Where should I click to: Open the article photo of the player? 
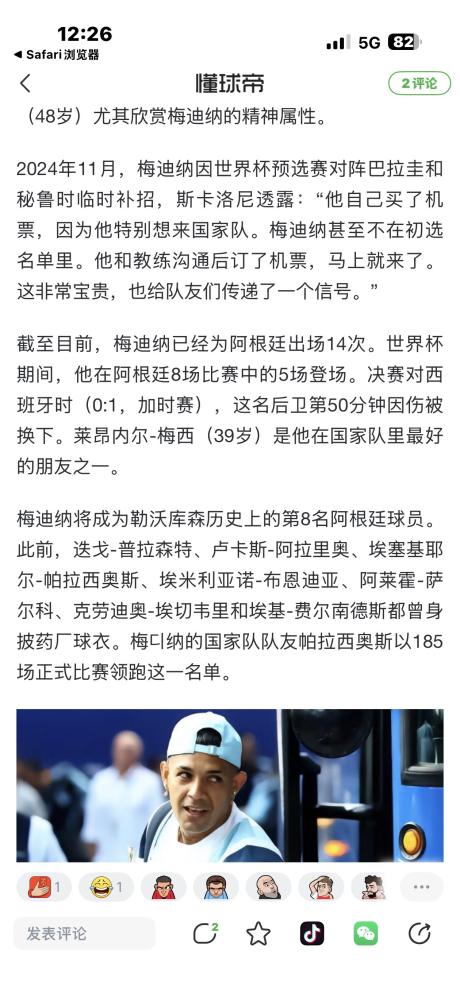tap(230, 785)
